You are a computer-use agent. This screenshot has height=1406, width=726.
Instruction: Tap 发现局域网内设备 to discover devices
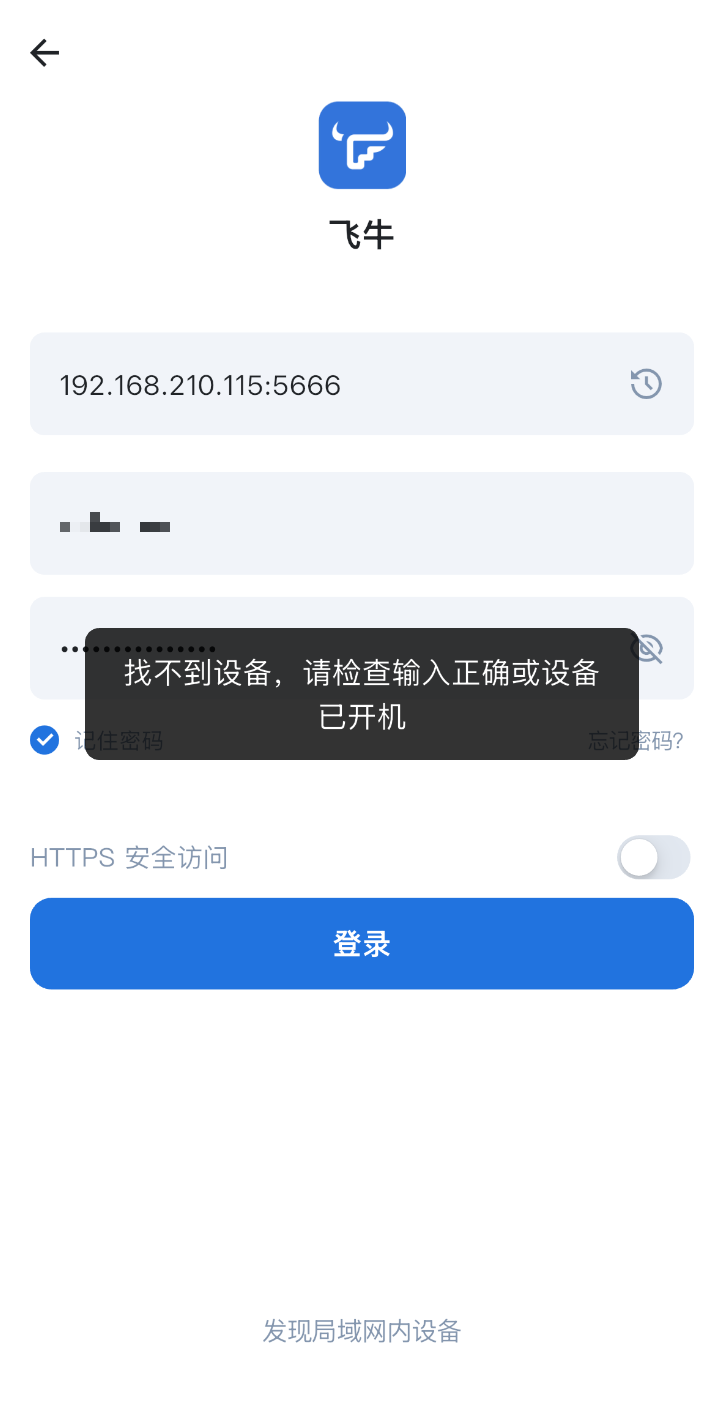pyautogui.click(x=362, y=1331)
